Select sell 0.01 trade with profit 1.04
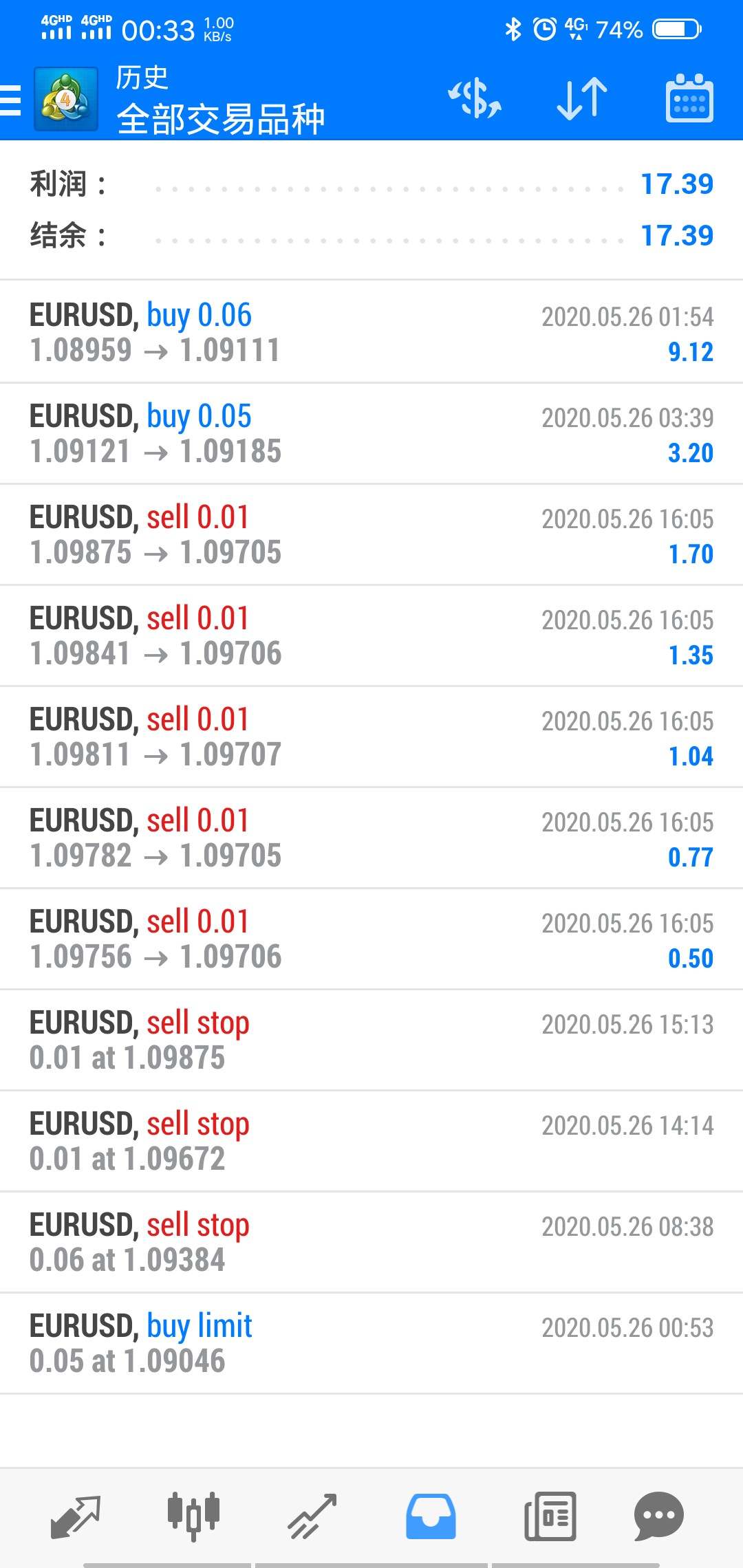Screen dimensions: 743x1568 click(x=371, y=737)
